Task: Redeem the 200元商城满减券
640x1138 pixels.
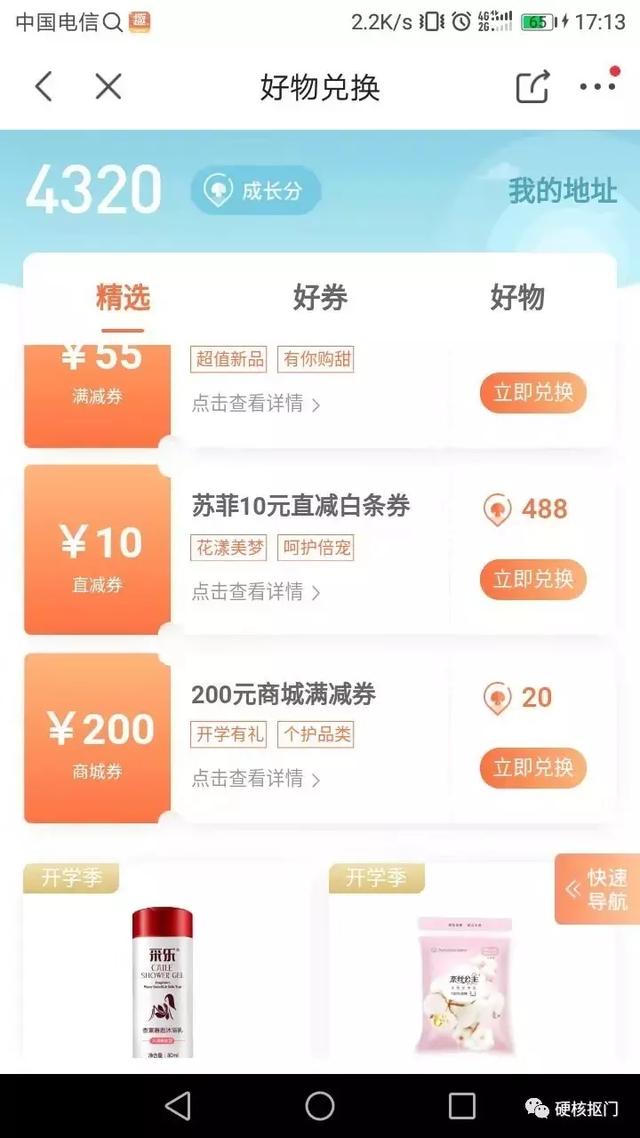Action: click(x=533, y=767)
